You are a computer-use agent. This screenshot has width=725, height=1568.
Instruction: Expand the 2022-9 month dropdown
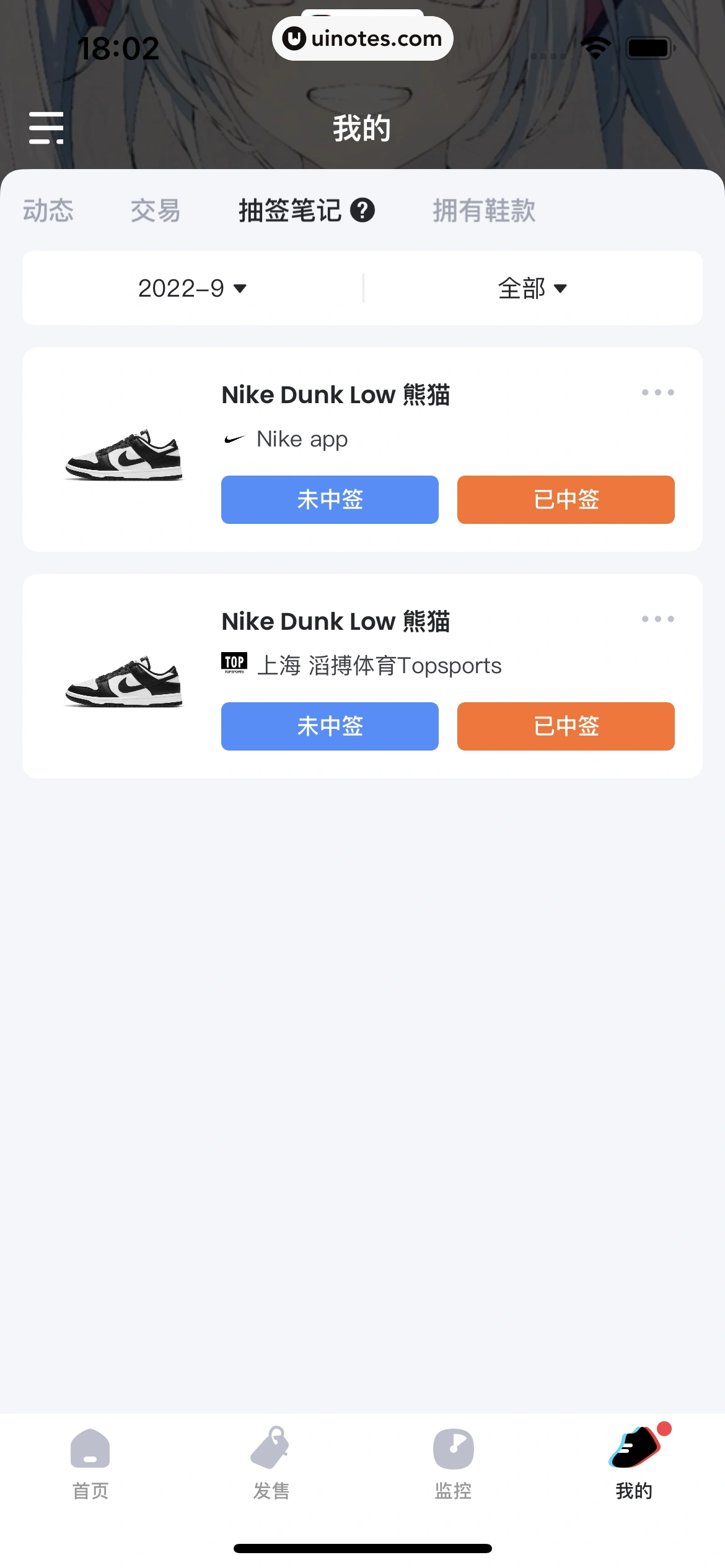[192, 289]
